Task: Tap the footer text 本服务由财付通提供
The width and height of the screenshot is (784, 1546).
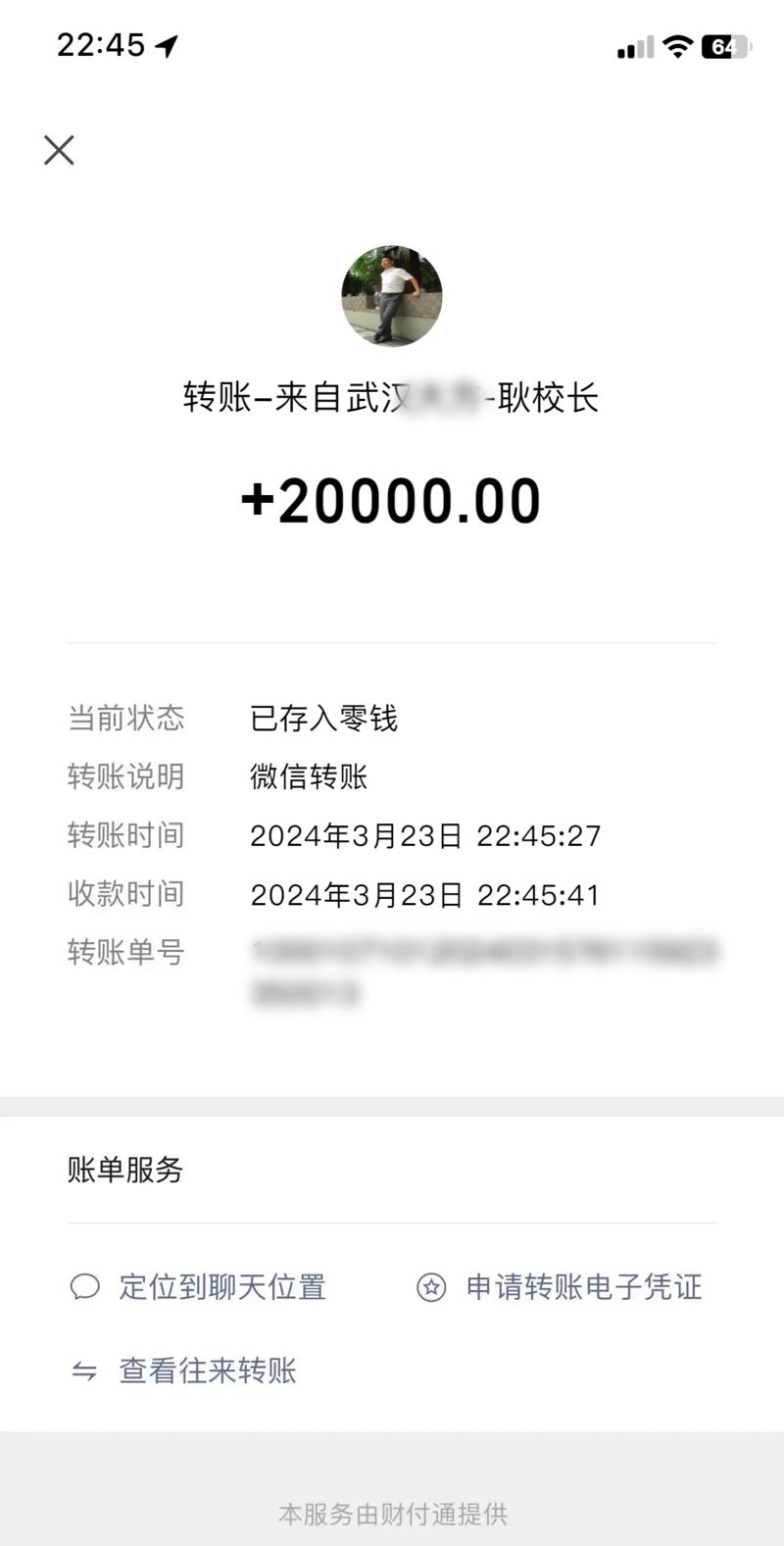Action: click(x=392, y=1515)
